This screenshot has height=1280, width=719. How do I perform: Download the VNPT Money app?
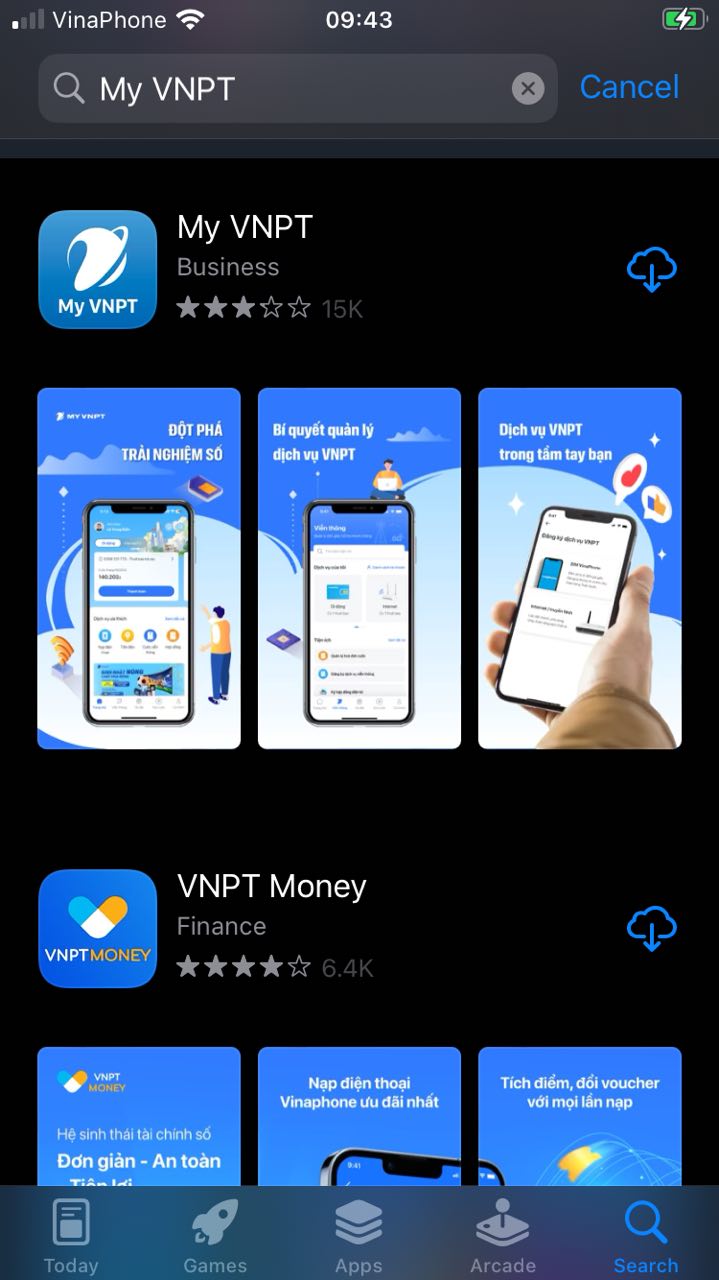[651, 928]
